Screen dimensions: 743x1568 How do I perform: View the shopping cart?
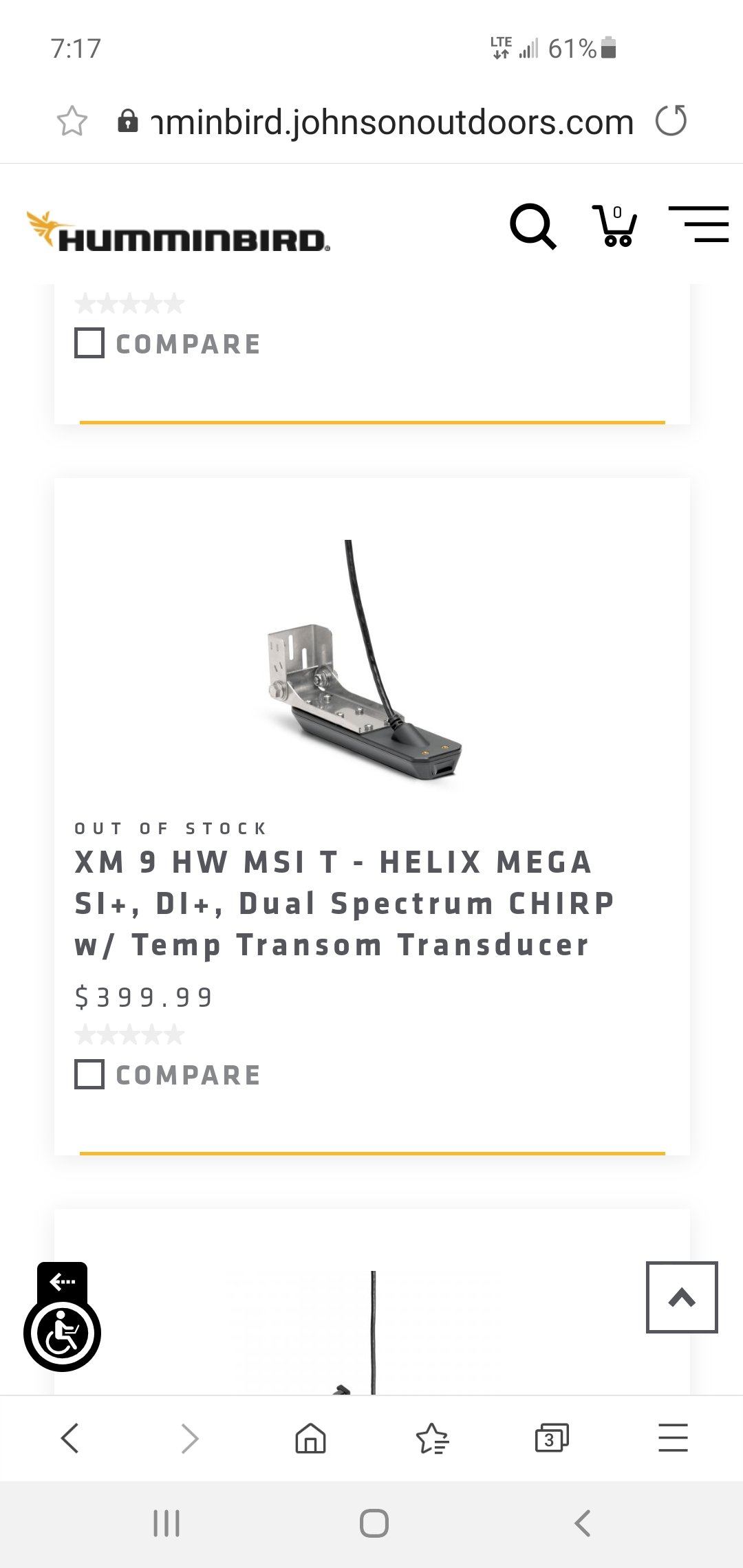[x=614, y=226]
